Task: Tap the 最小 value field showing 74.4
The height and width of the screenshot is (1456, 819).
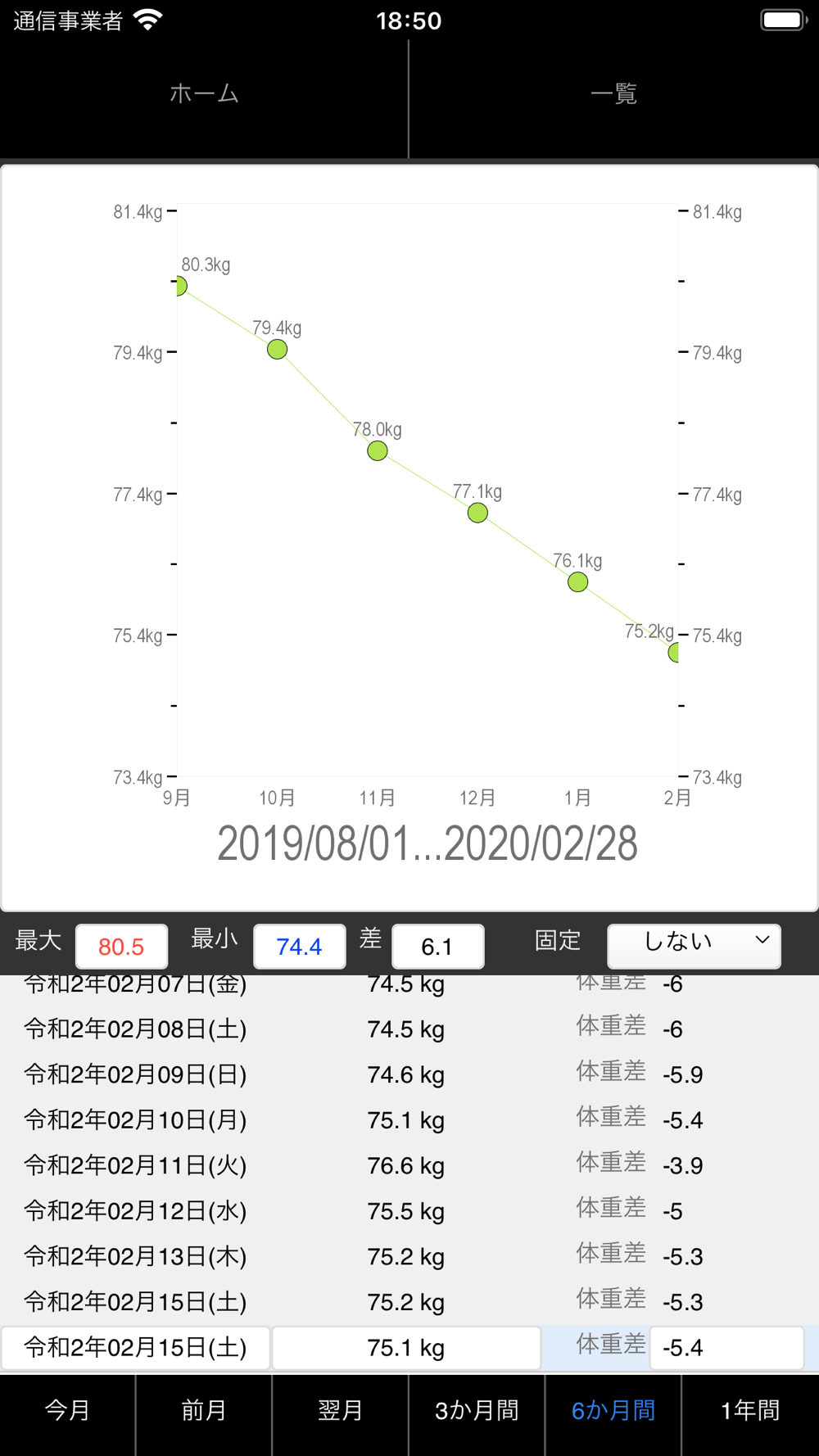Action: pyautogui.click(x=299, y=947)
